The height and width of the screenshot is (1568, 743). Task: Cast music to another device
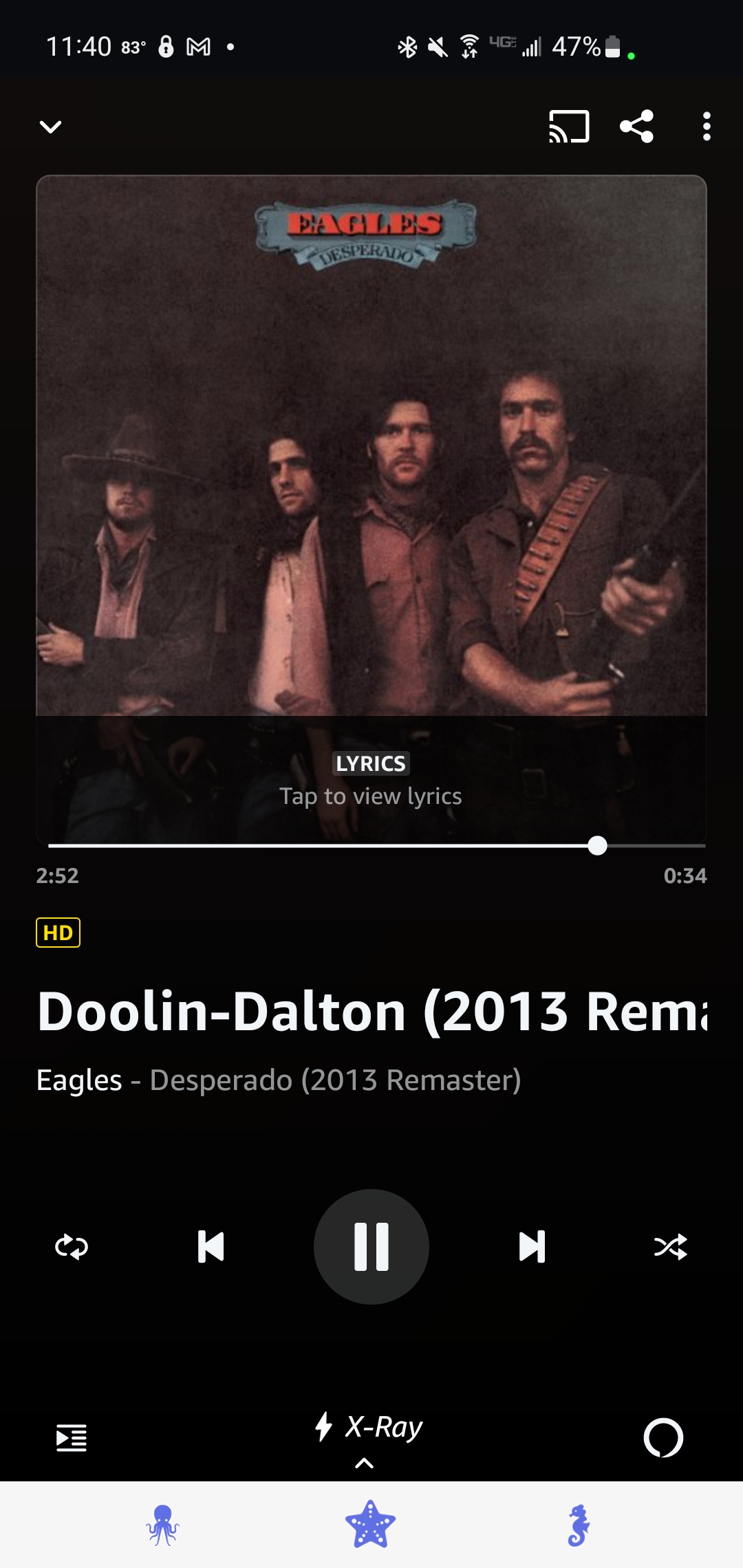[569, 127]
